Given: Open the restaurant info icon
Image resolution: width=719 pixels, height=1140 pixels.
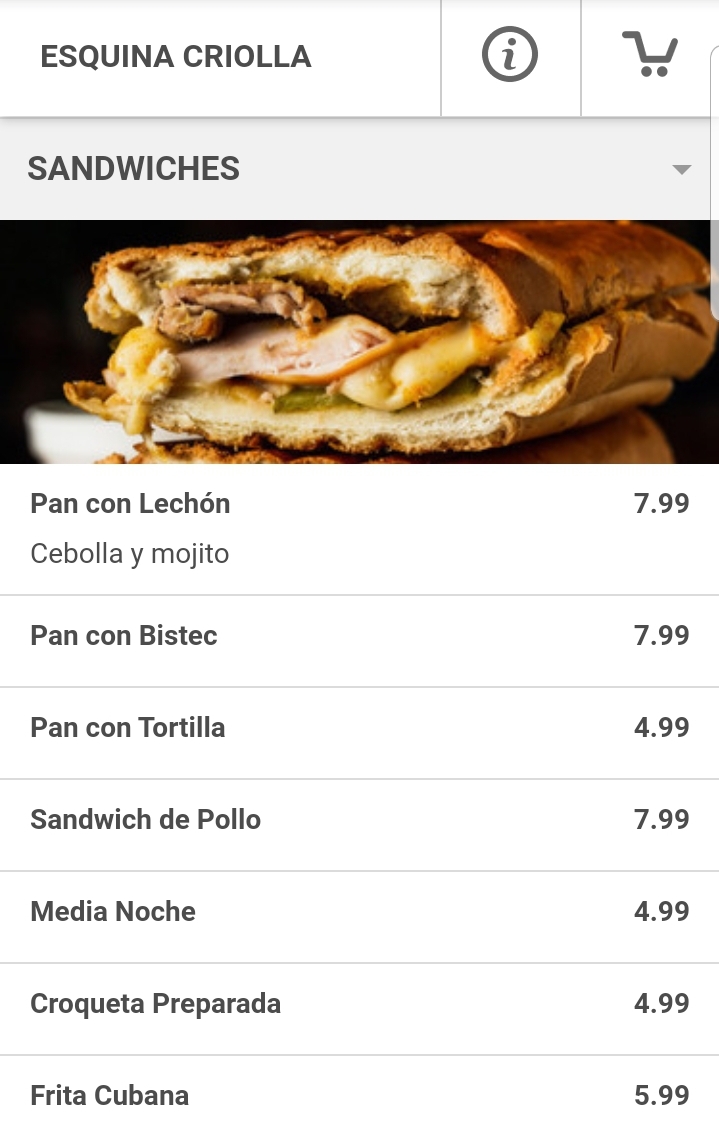Looking at the screenshot, I should 510,56.
